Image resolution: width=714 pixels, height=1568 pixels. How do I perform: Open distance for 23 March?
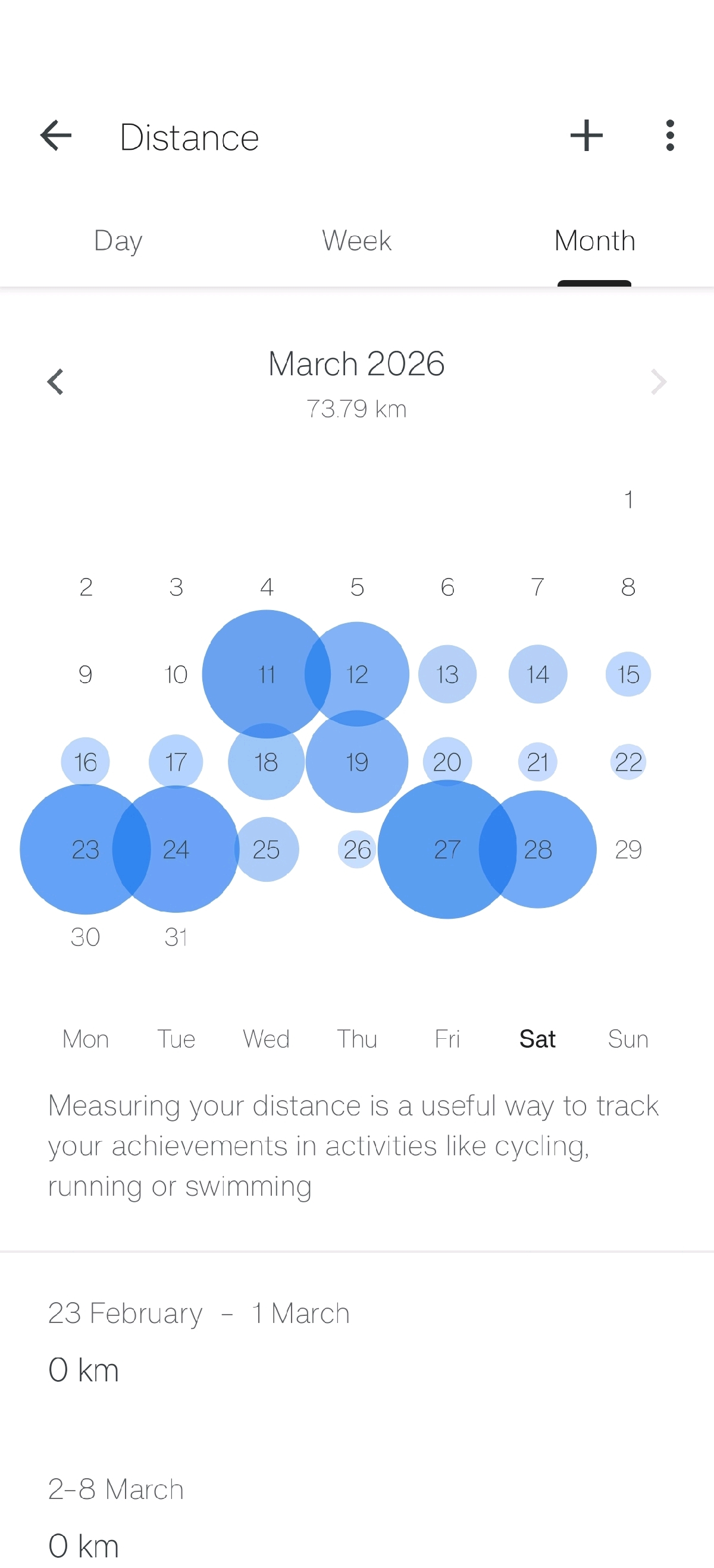click(85, 850)
